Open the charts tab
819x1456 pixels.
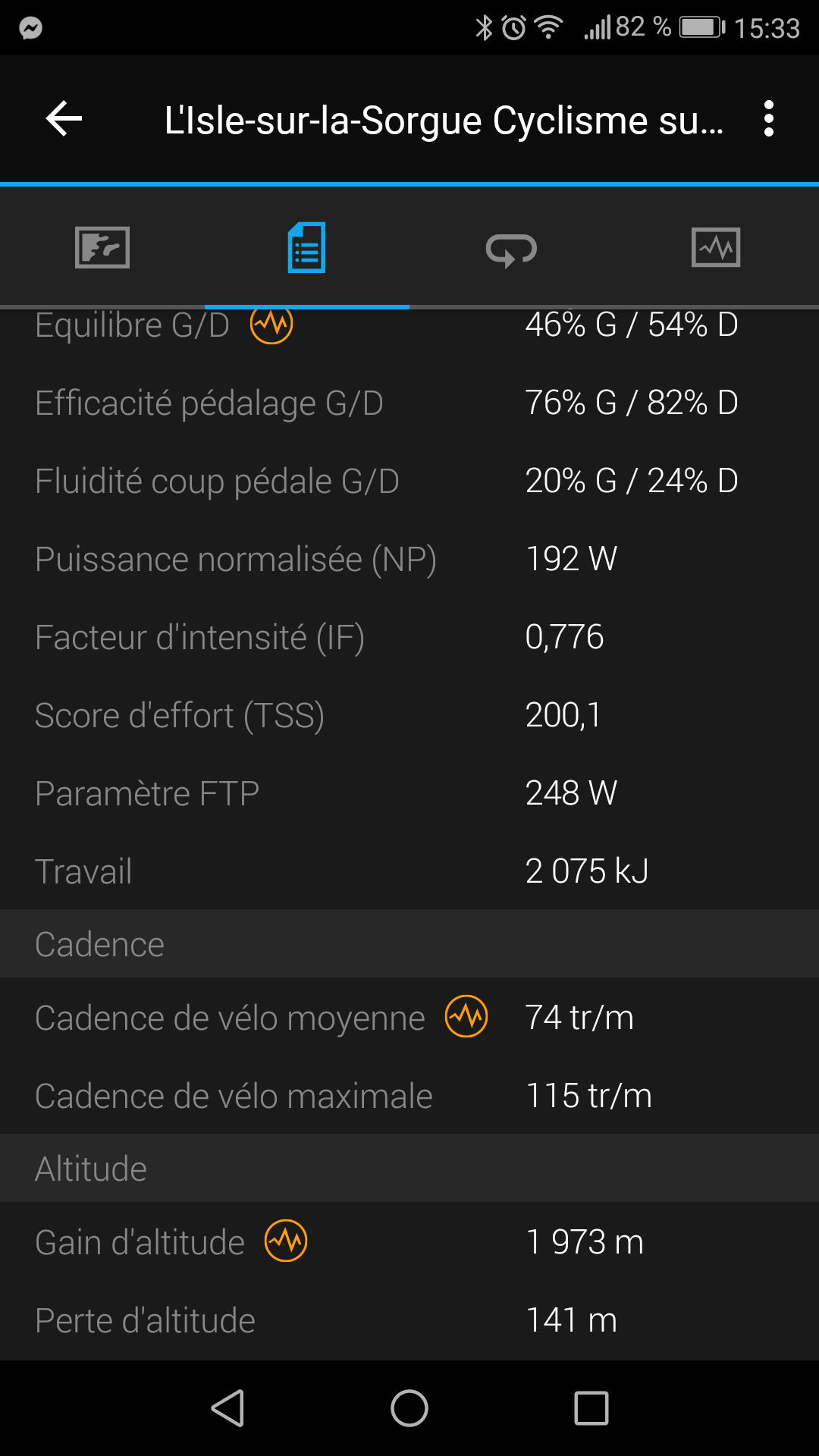[717, 247]
